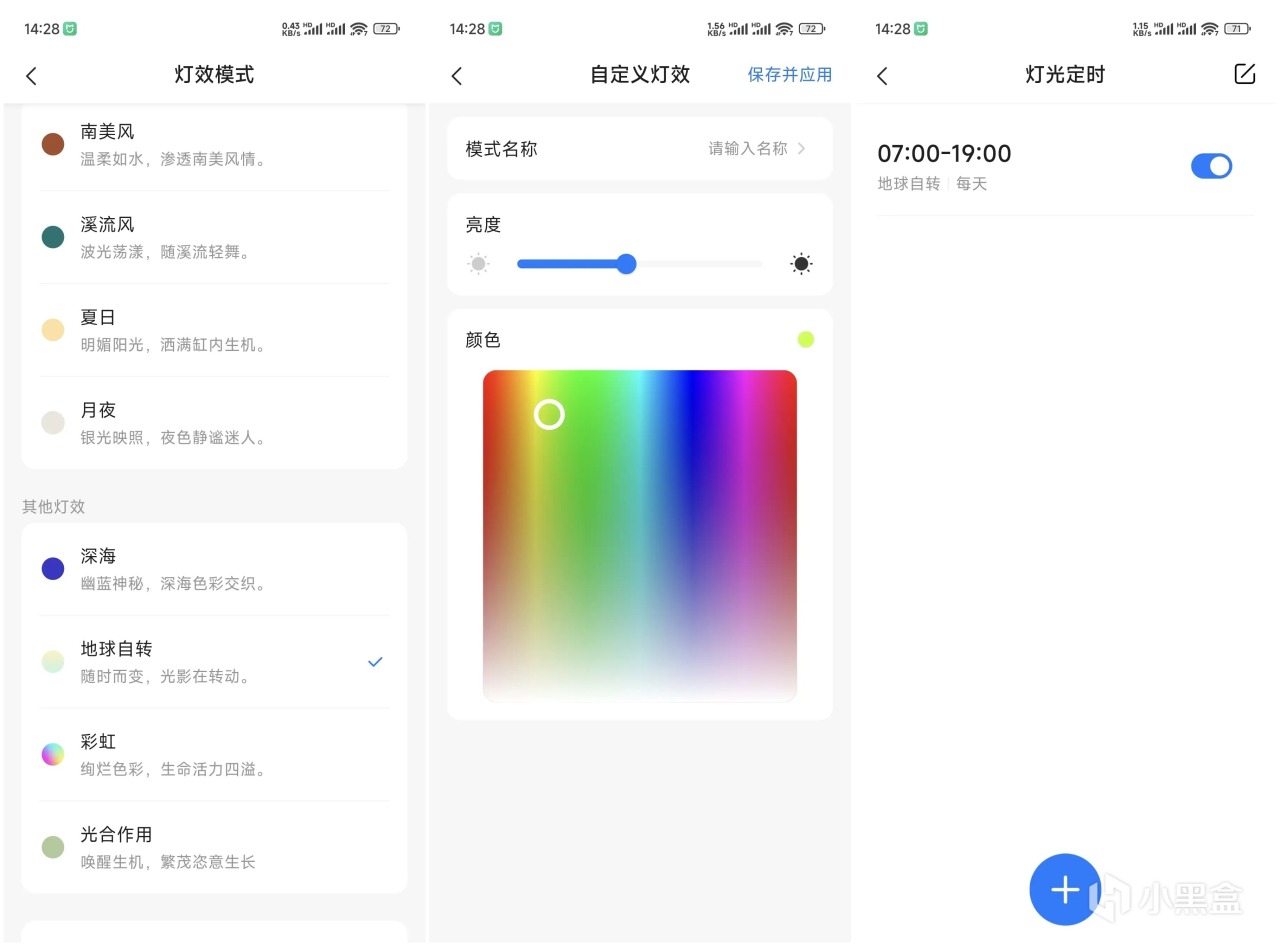
Task: Add a new light timer
Action: pyautogui.click(x=1064, y=889)
